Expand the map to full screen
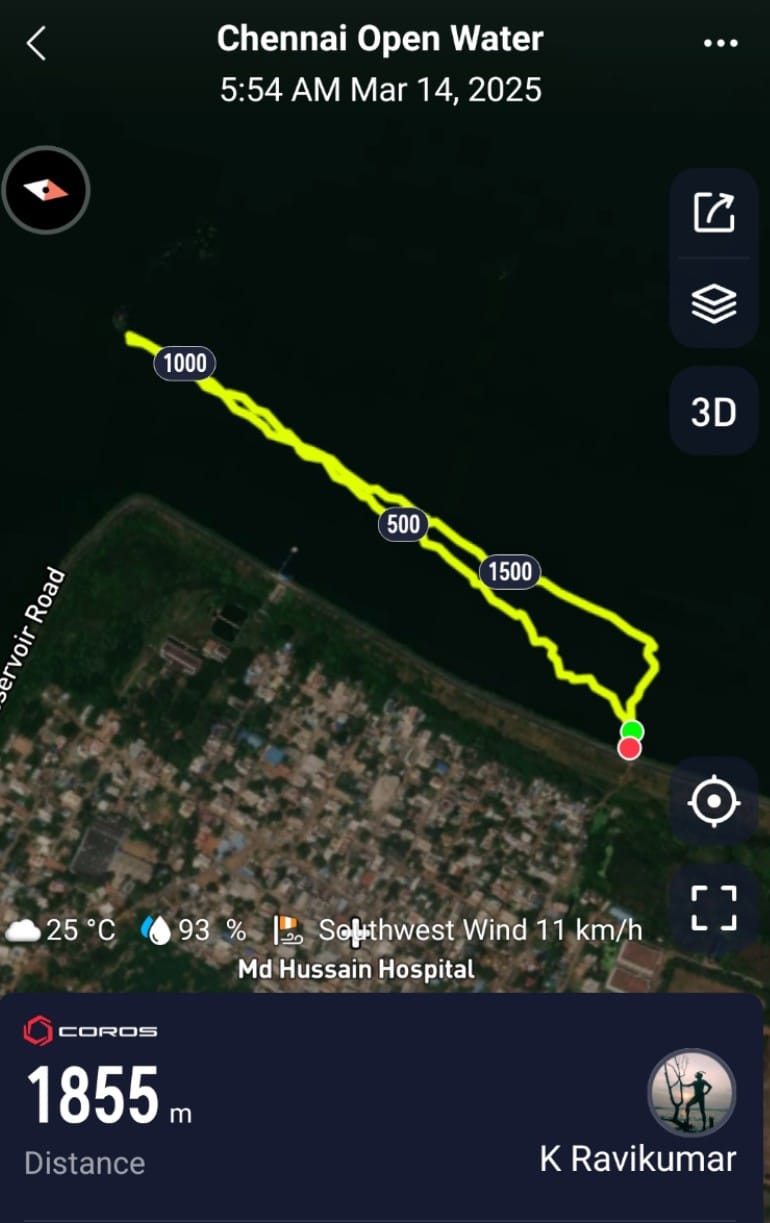Screen dimensions: 770x1223 coord(714,908)
